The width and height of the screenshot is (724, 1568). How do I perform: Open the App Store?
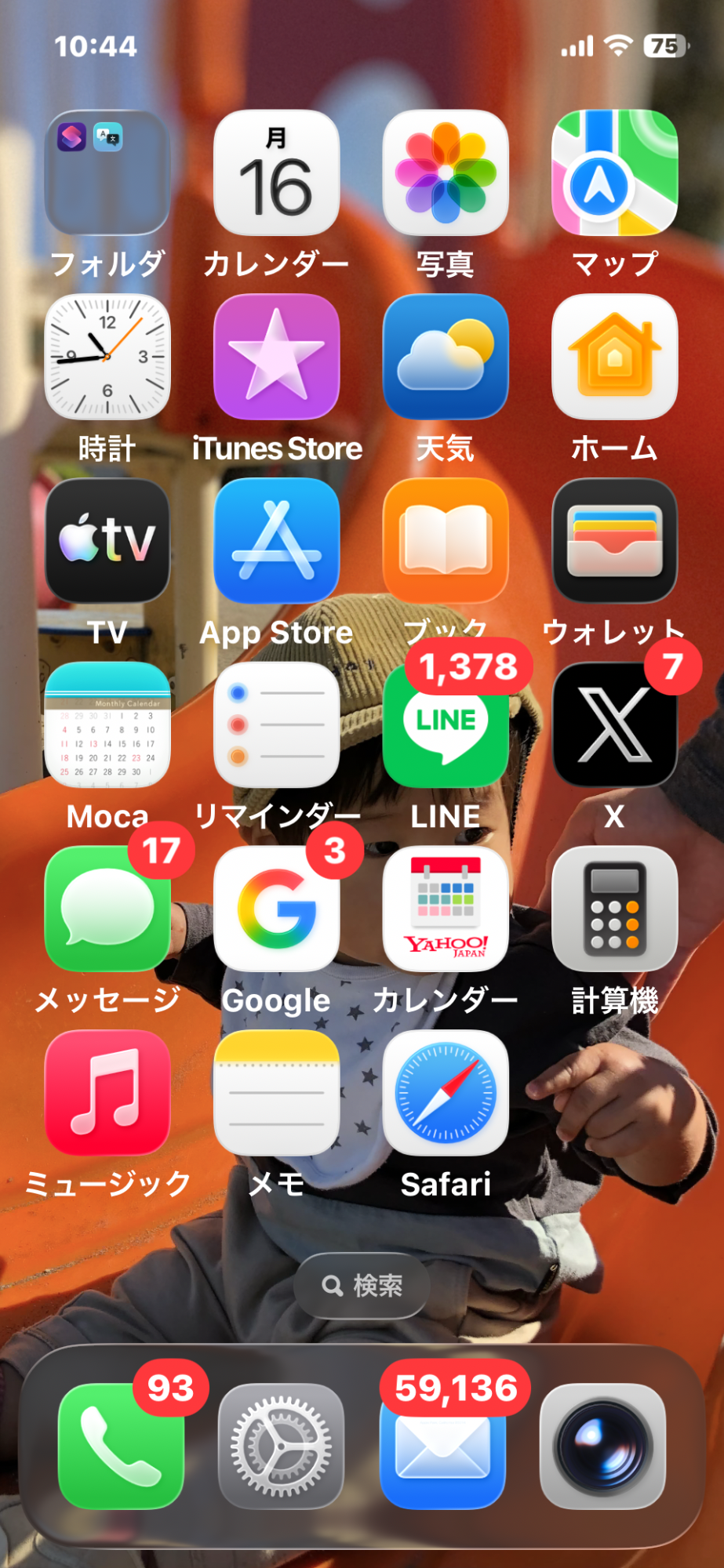click(276, 541)
